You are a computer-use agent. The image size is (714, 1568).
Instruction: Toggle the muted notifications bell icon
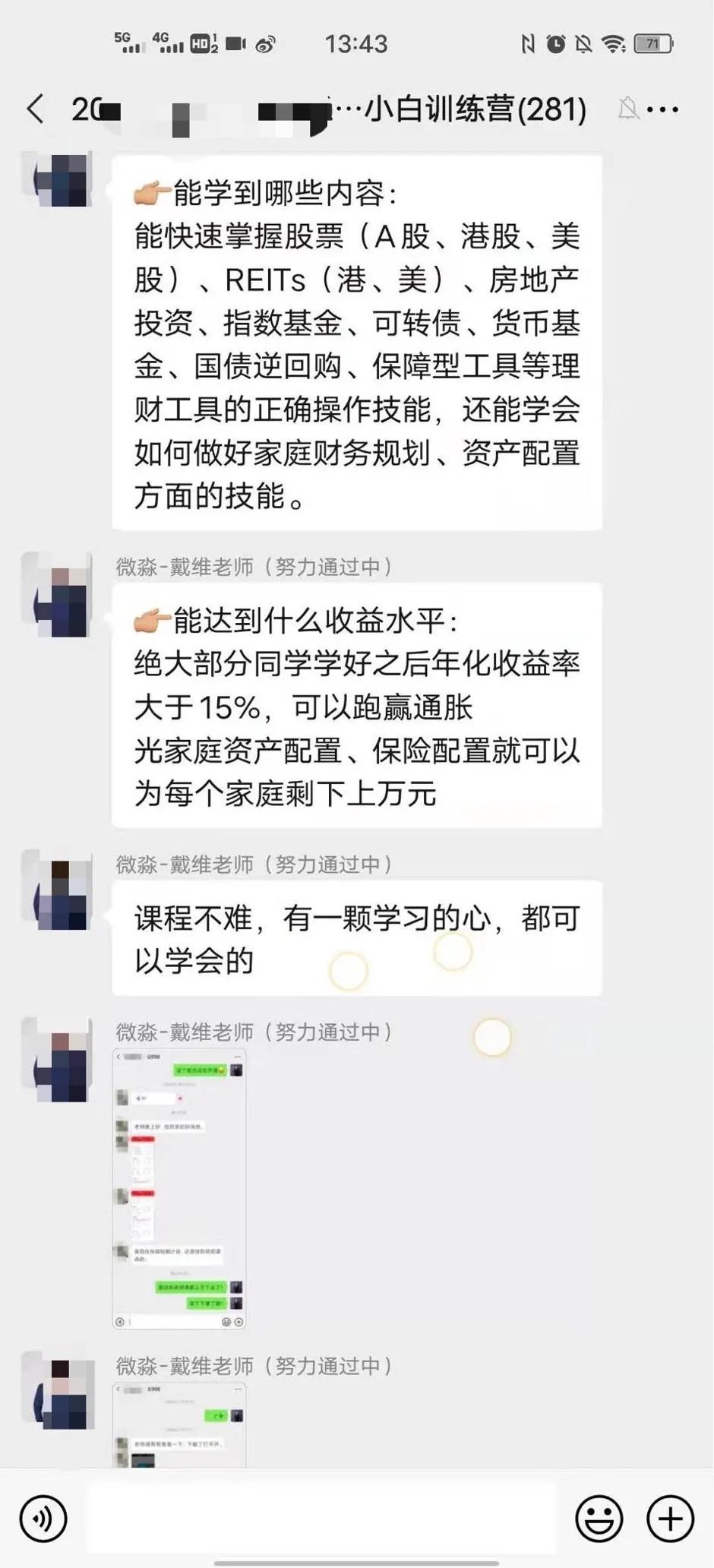[x=627, y=109]
